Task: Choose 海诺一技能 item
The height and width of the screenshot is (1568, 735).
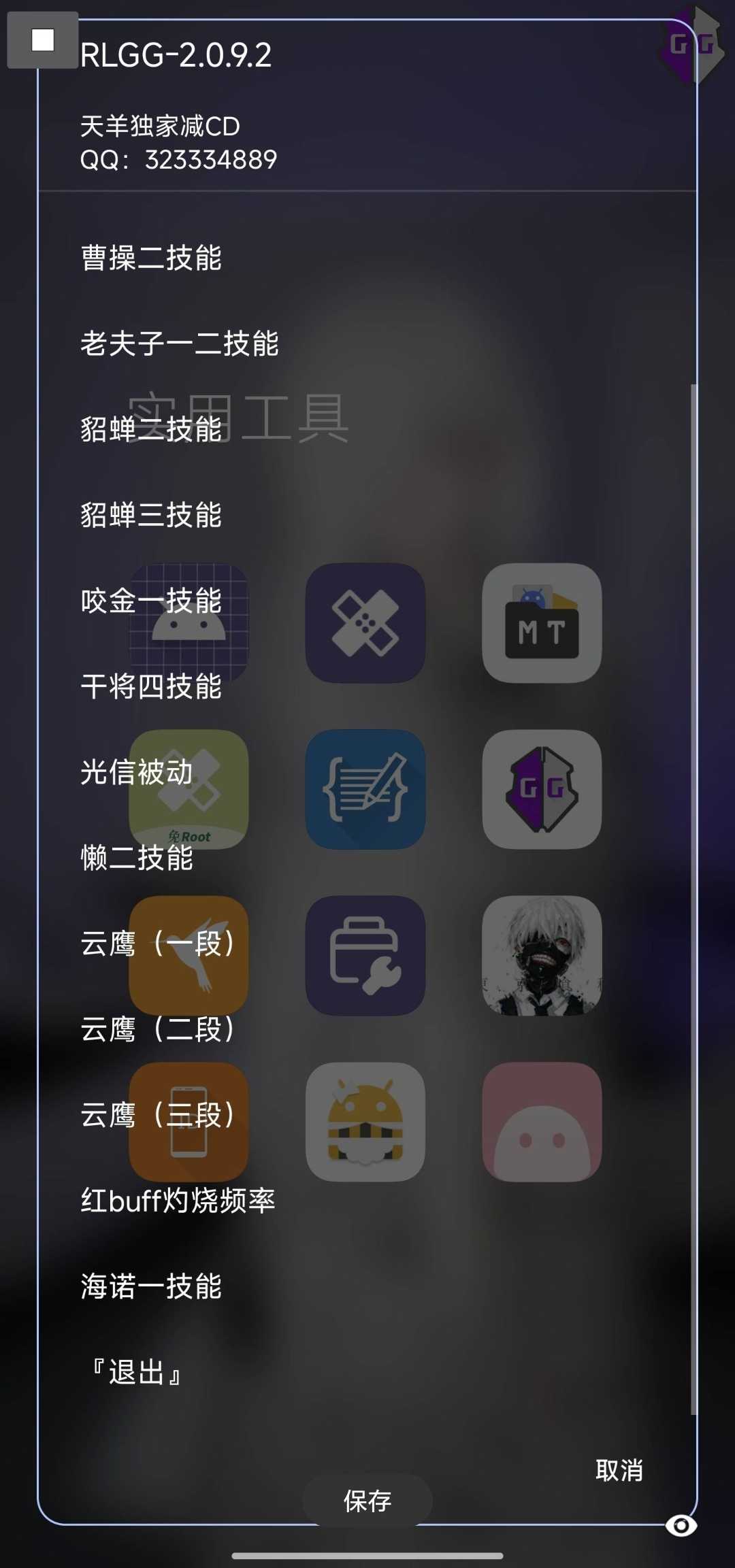Action: [x=151, y=1286]
